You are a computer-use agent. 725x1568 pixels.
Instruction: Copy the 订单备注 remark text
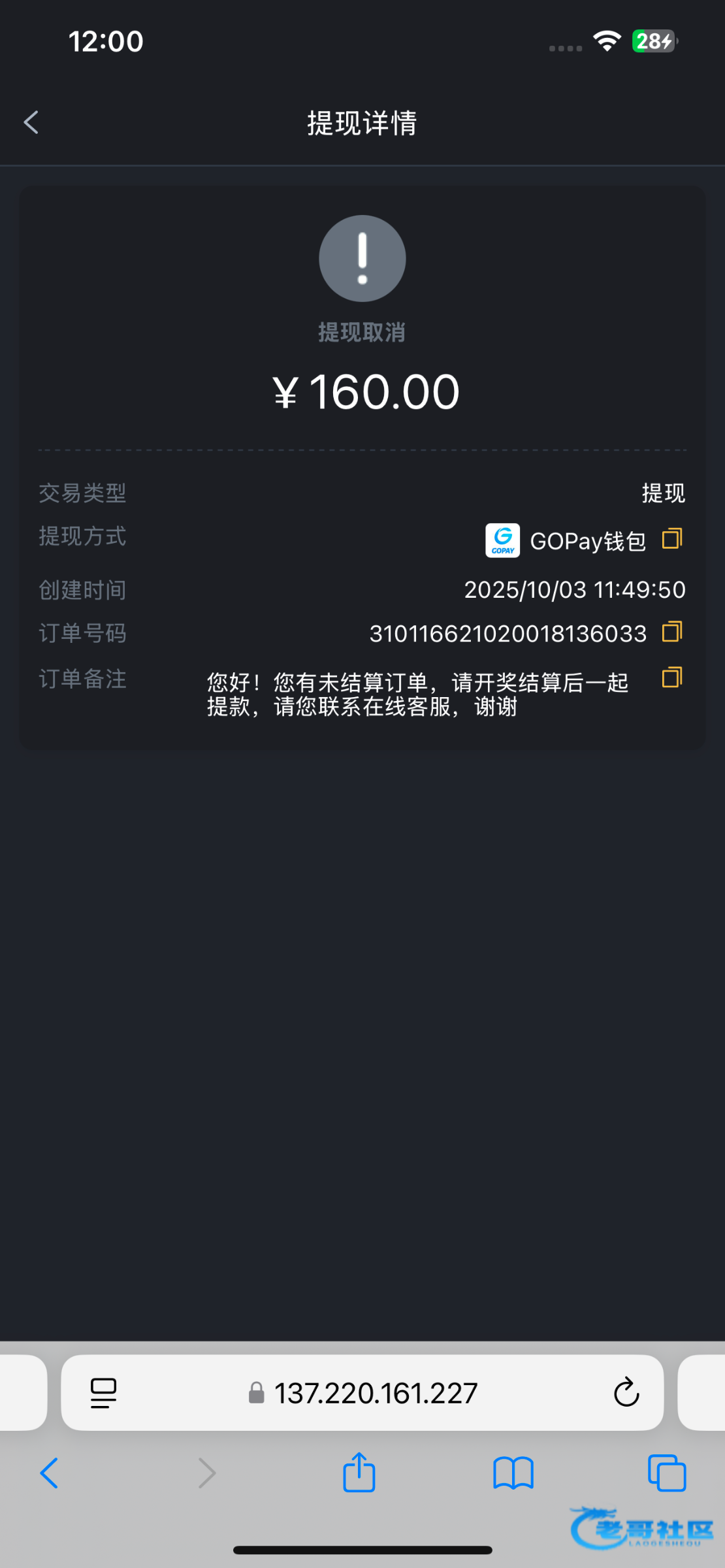pos(672,678)
